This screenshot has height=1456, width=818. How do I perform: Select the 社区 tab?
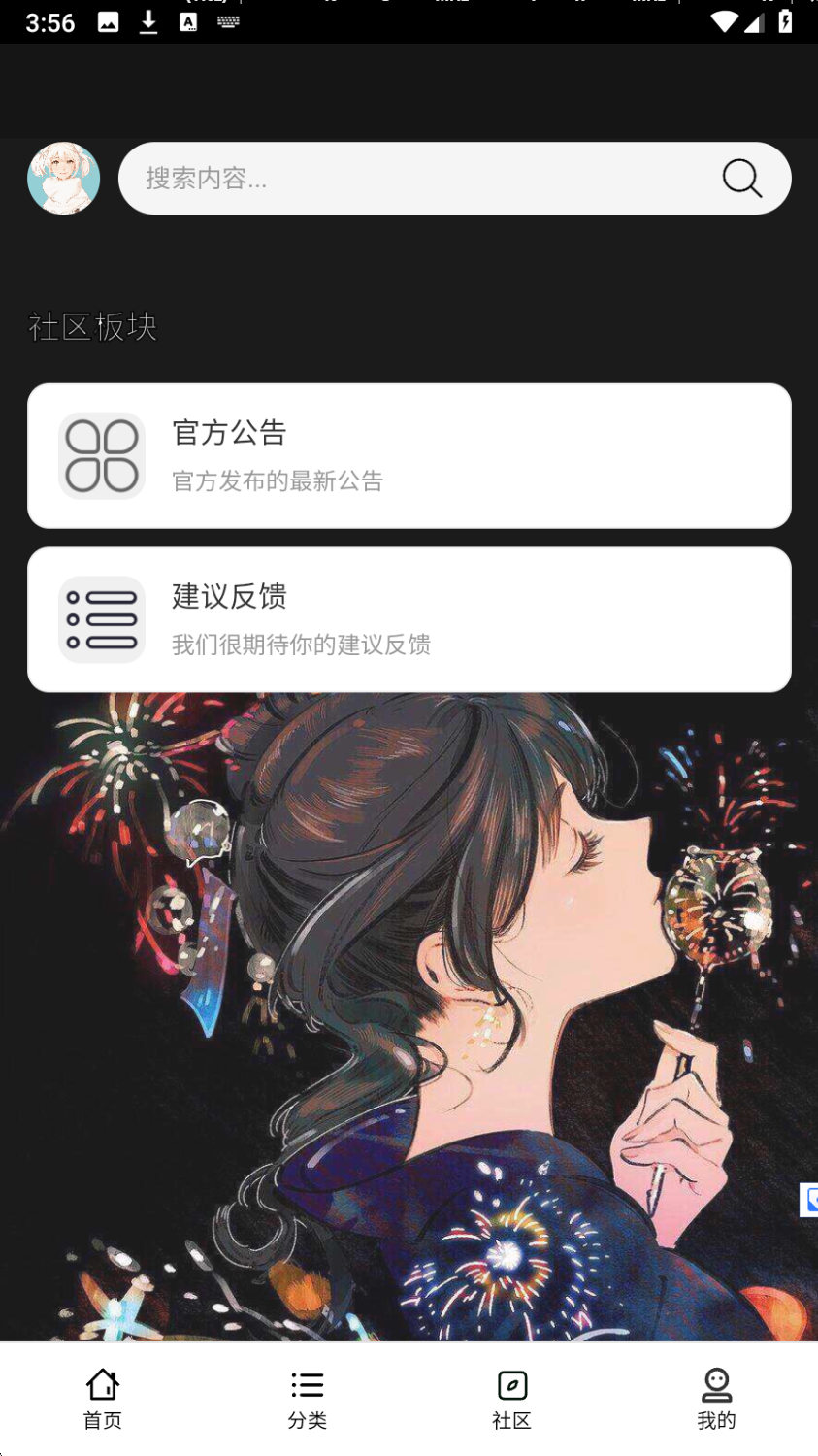pos(511,1399)
